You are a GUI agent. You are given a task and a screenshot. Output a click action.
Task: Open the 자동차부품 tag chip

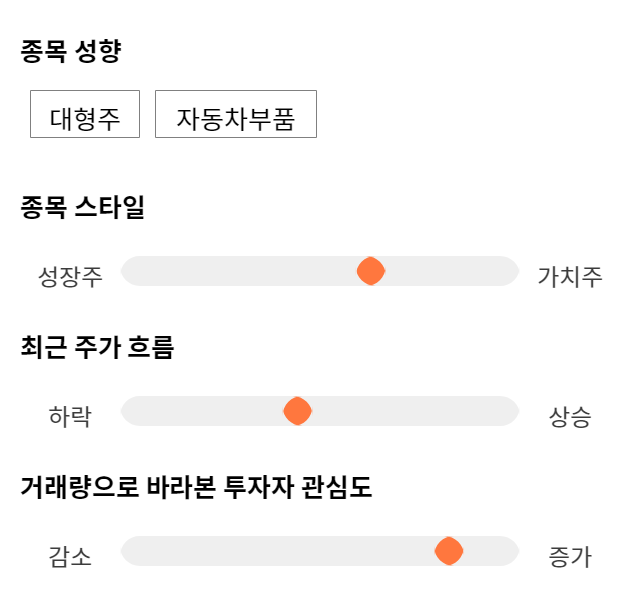point(236,114)
